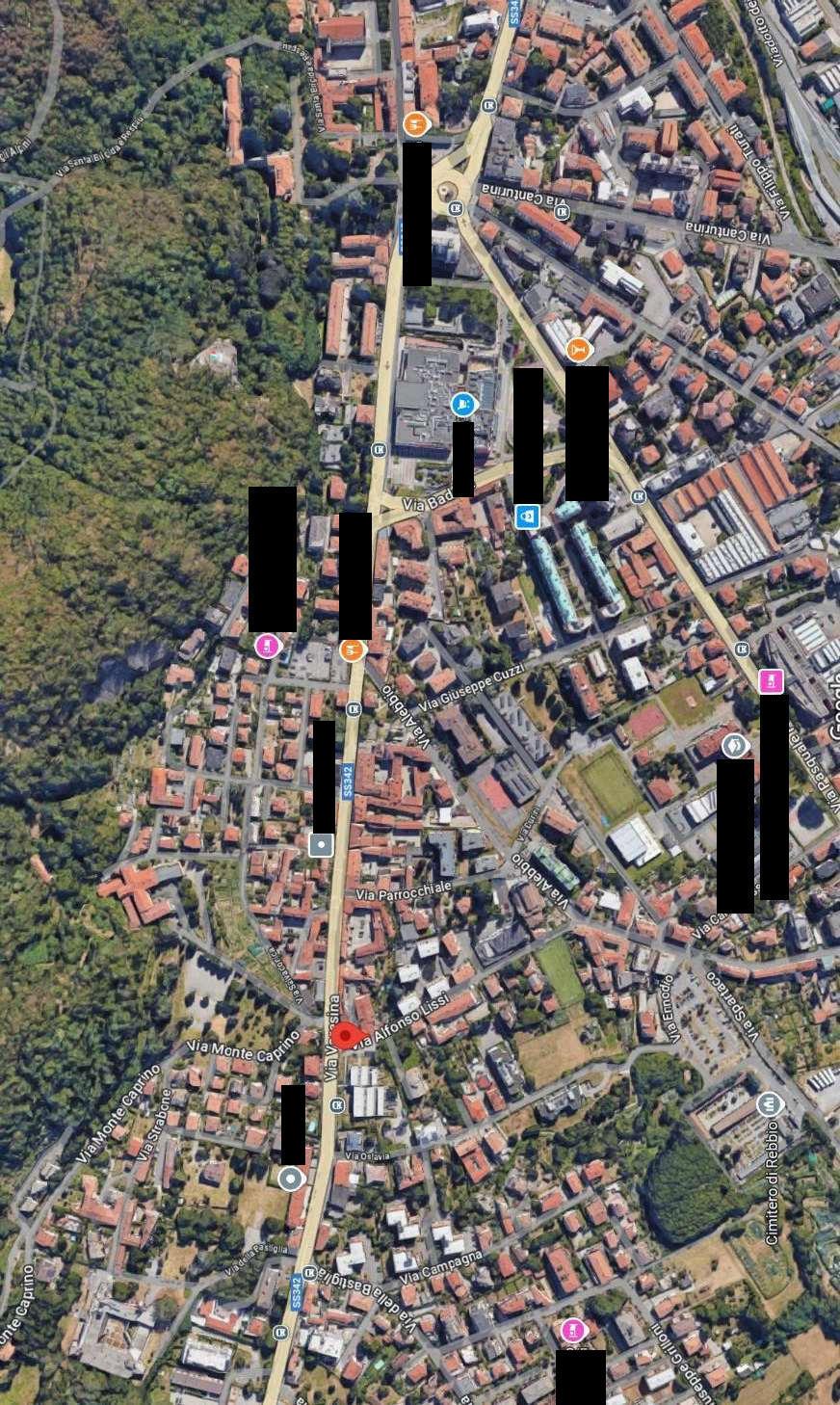This screenshot has width=840, height=1405.
Task: Open the blue square marker near Via Bad
Action: point(527,517)
